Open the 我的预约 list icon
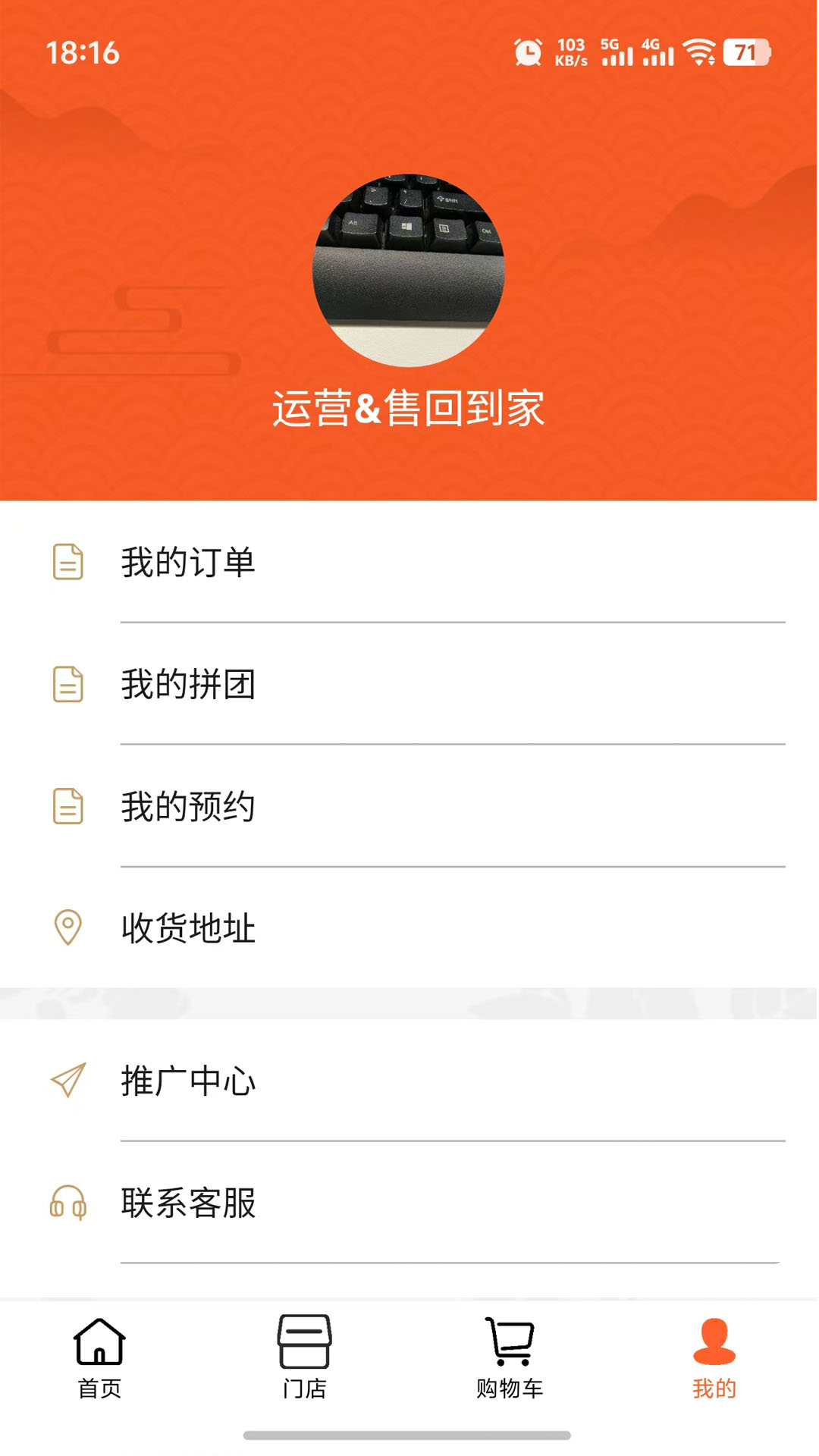819x1456 pixels. click(67, 808)
